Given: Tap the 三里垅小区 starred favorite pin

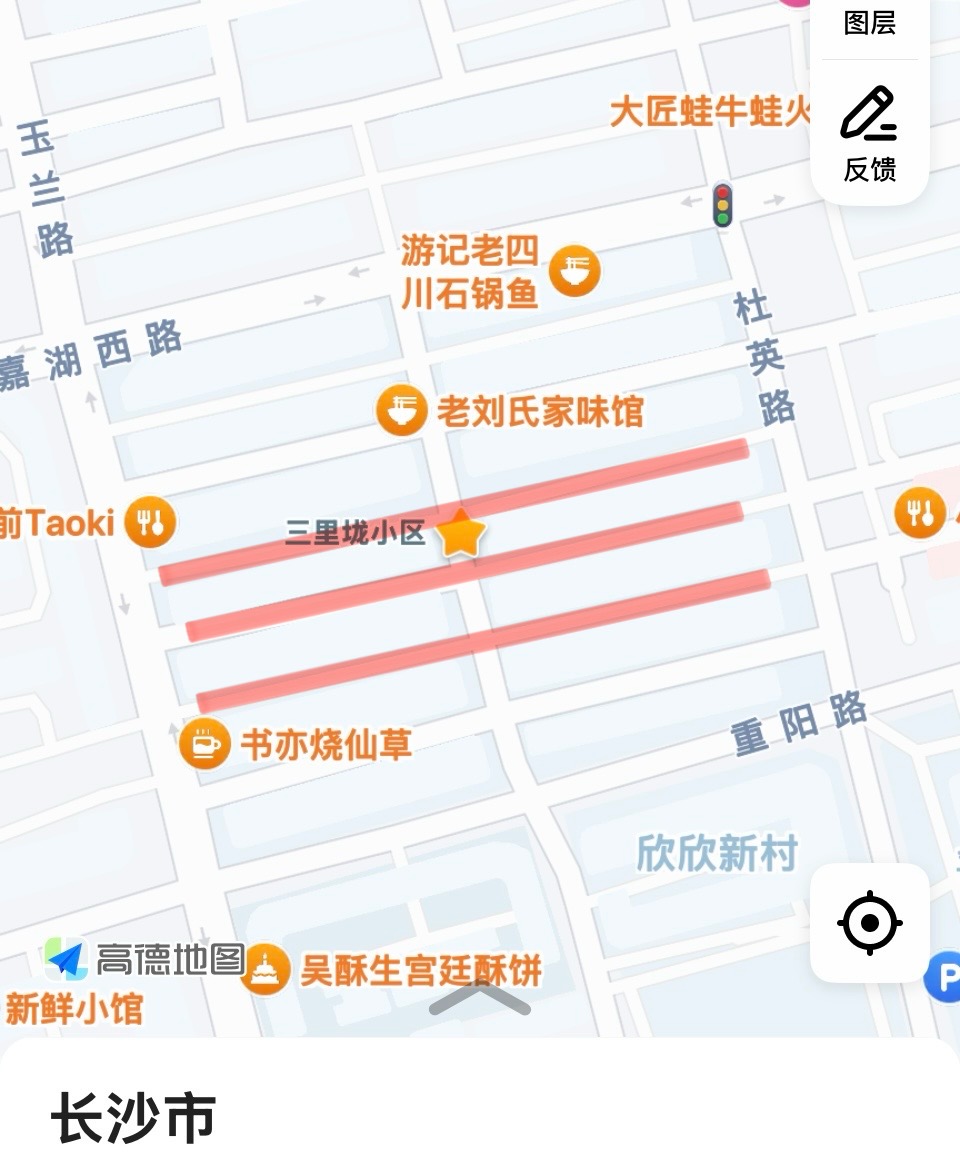Looking at the screenshot, I should coord(461,533).
